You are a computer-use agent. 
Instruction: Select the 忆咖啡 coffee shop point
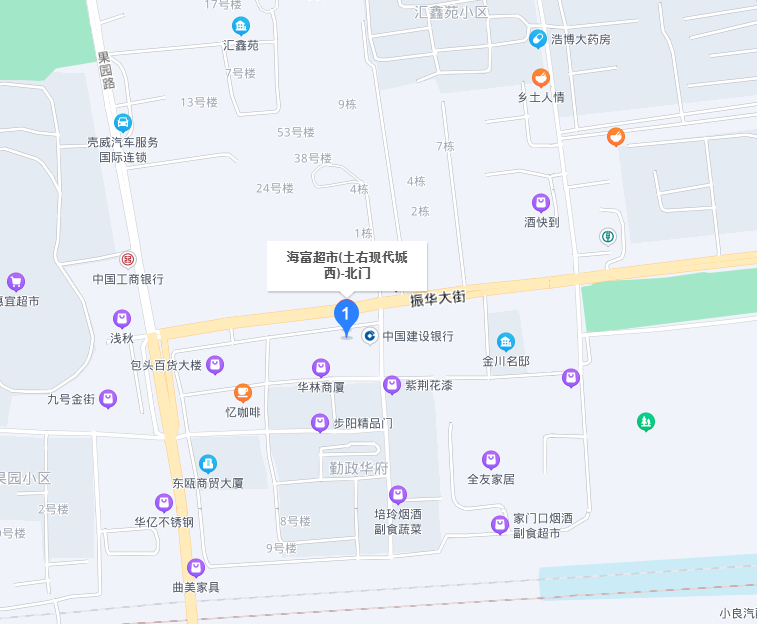pyautogui.click(x=242, y=392)
